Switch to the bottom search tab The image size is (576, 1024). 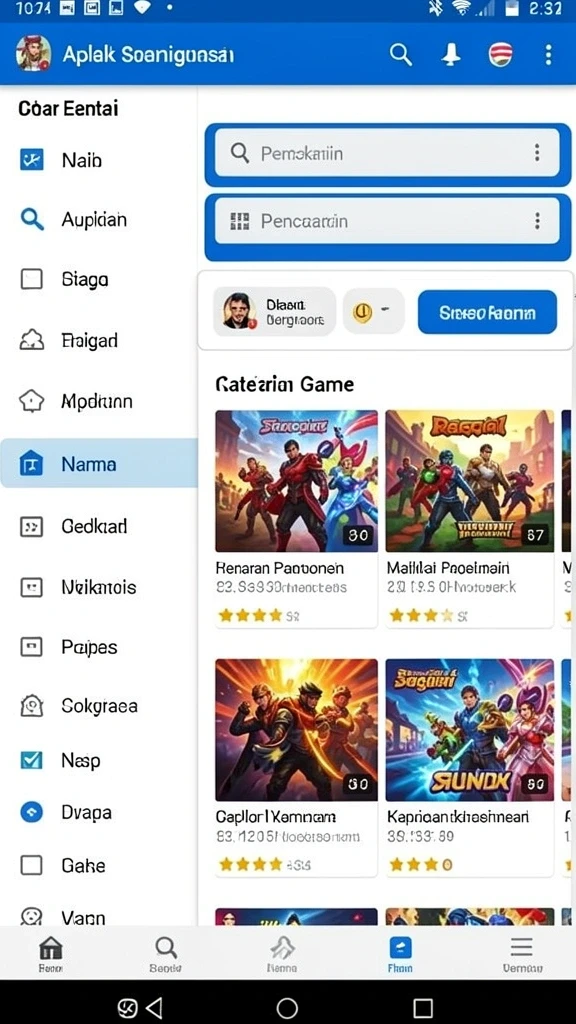165,953
